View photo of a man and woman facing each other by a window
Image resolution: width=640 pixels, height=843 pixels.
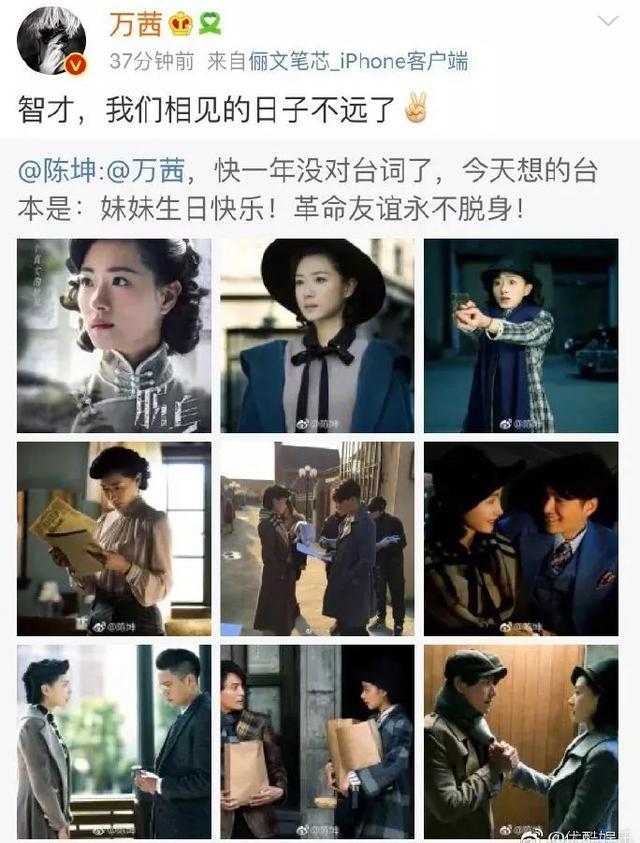point(114,740)
